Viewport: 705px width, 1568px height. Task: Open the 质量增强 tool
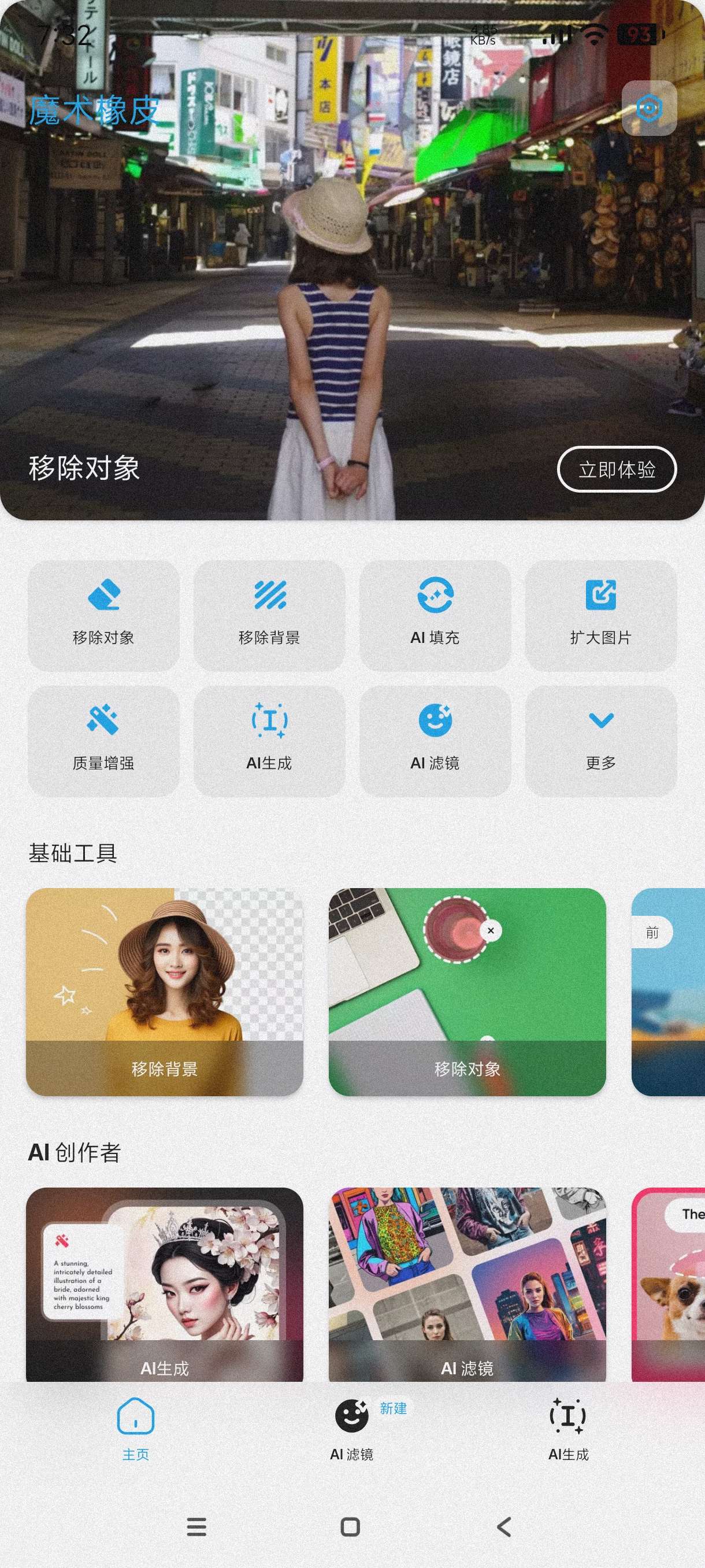tap(103, 741)
